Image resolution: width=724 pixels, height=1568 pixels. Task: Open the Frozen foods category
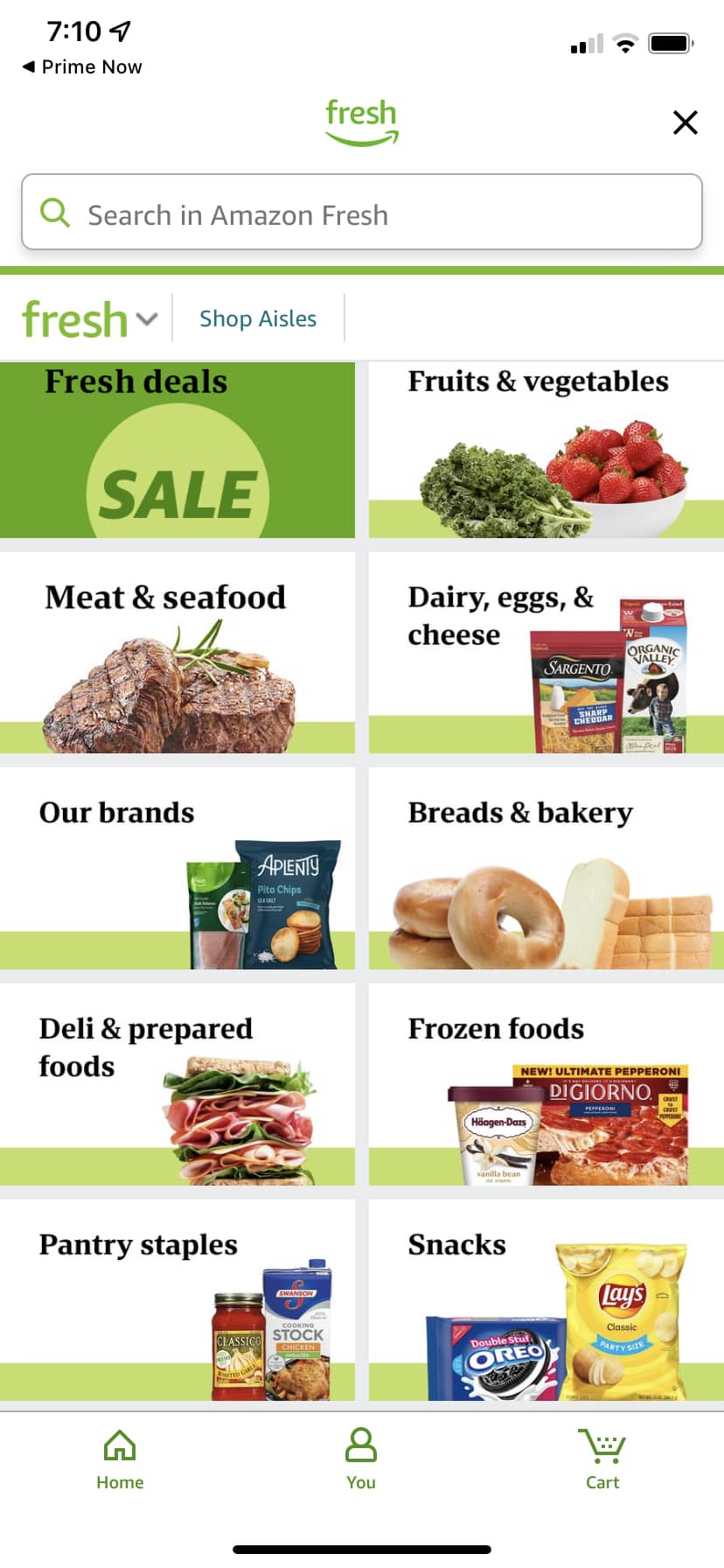click(x=546, y=1084)
